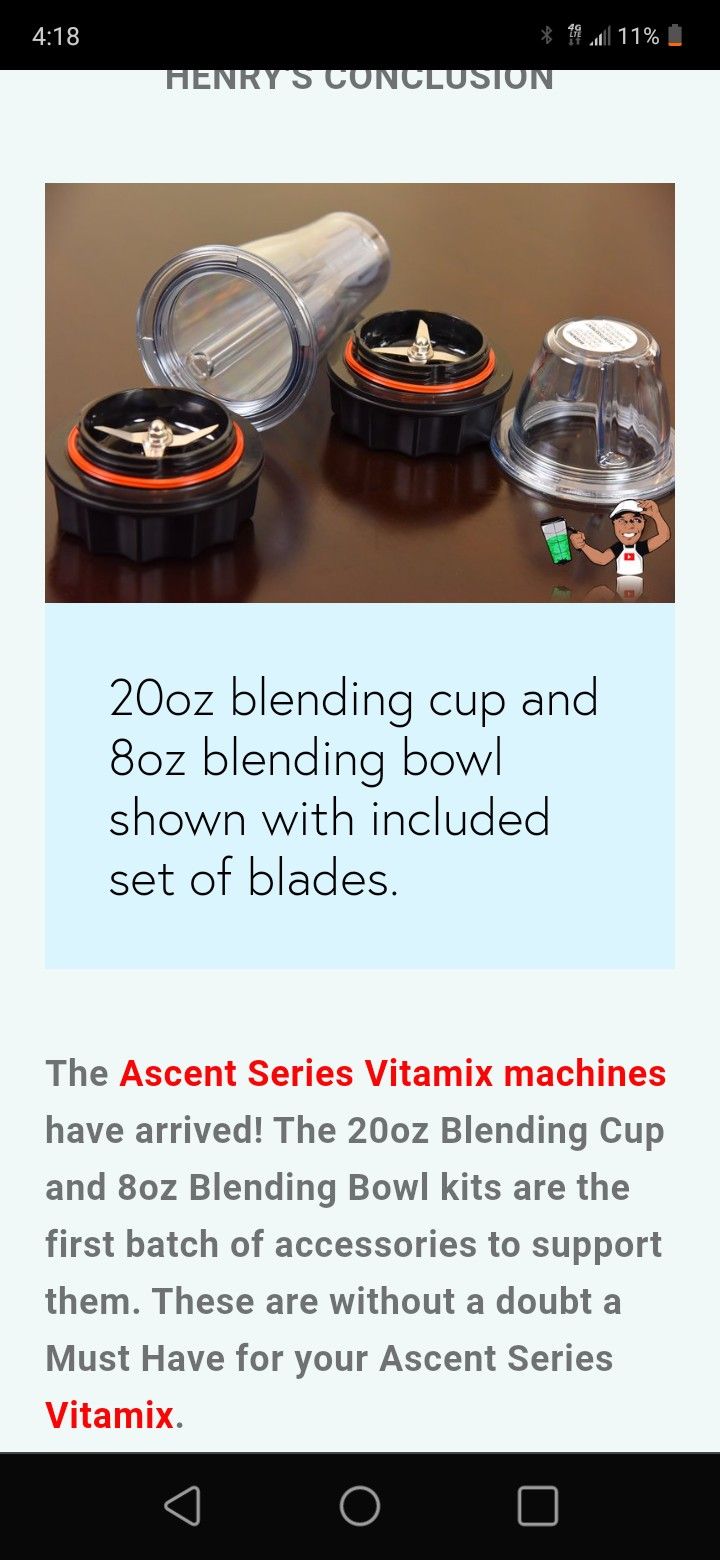Tap the cellular signal strength icon
The width and height of the screenshot is (720, 1560).
(601, 33)
